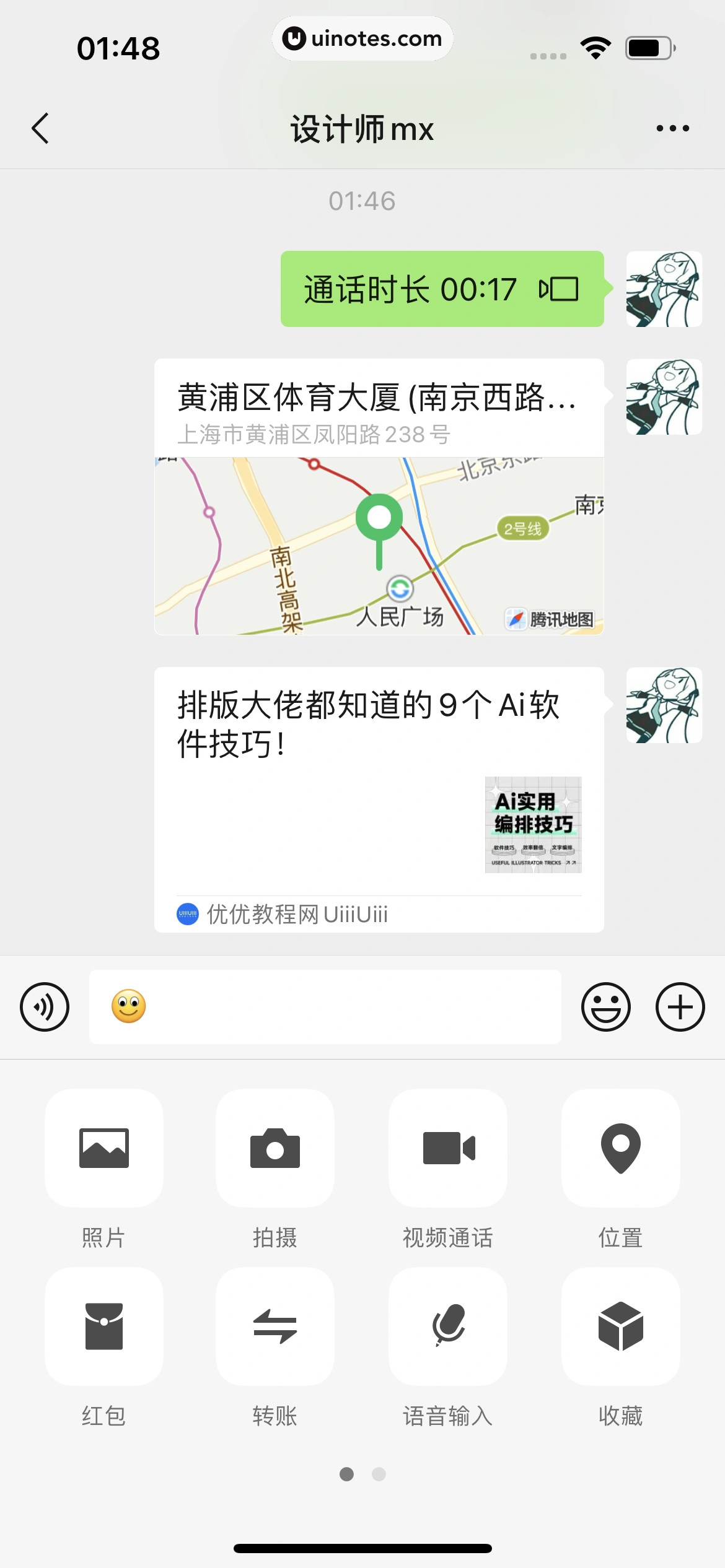Tap the 通话时长 00:17 call message
The height and width of the screenshot is (1568, 725).
[441, 289]
